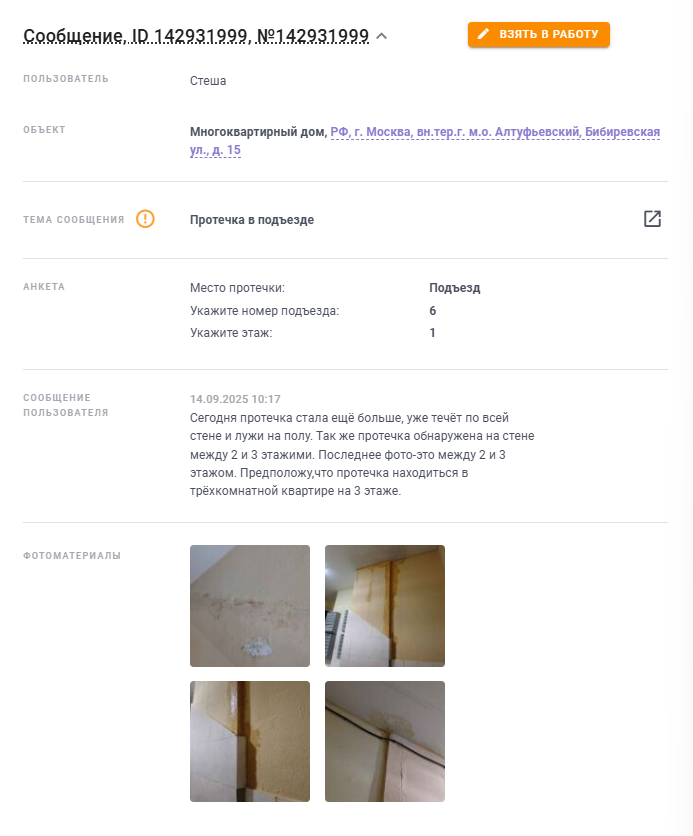Tap the orange warning icon by «Тема сообщения»
Image resolution: width=693 pixels, height=836 pixels.
pos(145,219)
